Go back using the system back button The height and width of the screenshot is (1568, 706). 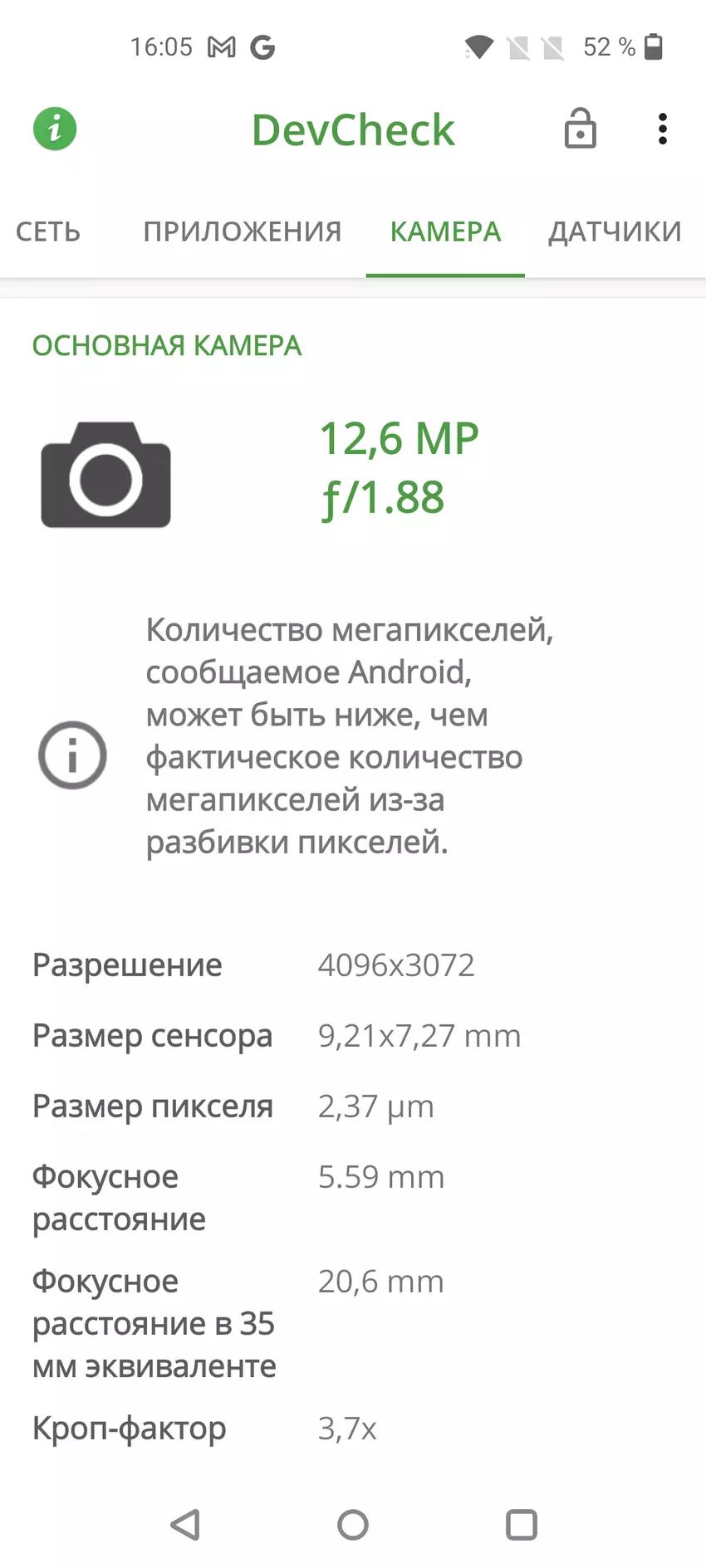click(x=185, y=1524)
